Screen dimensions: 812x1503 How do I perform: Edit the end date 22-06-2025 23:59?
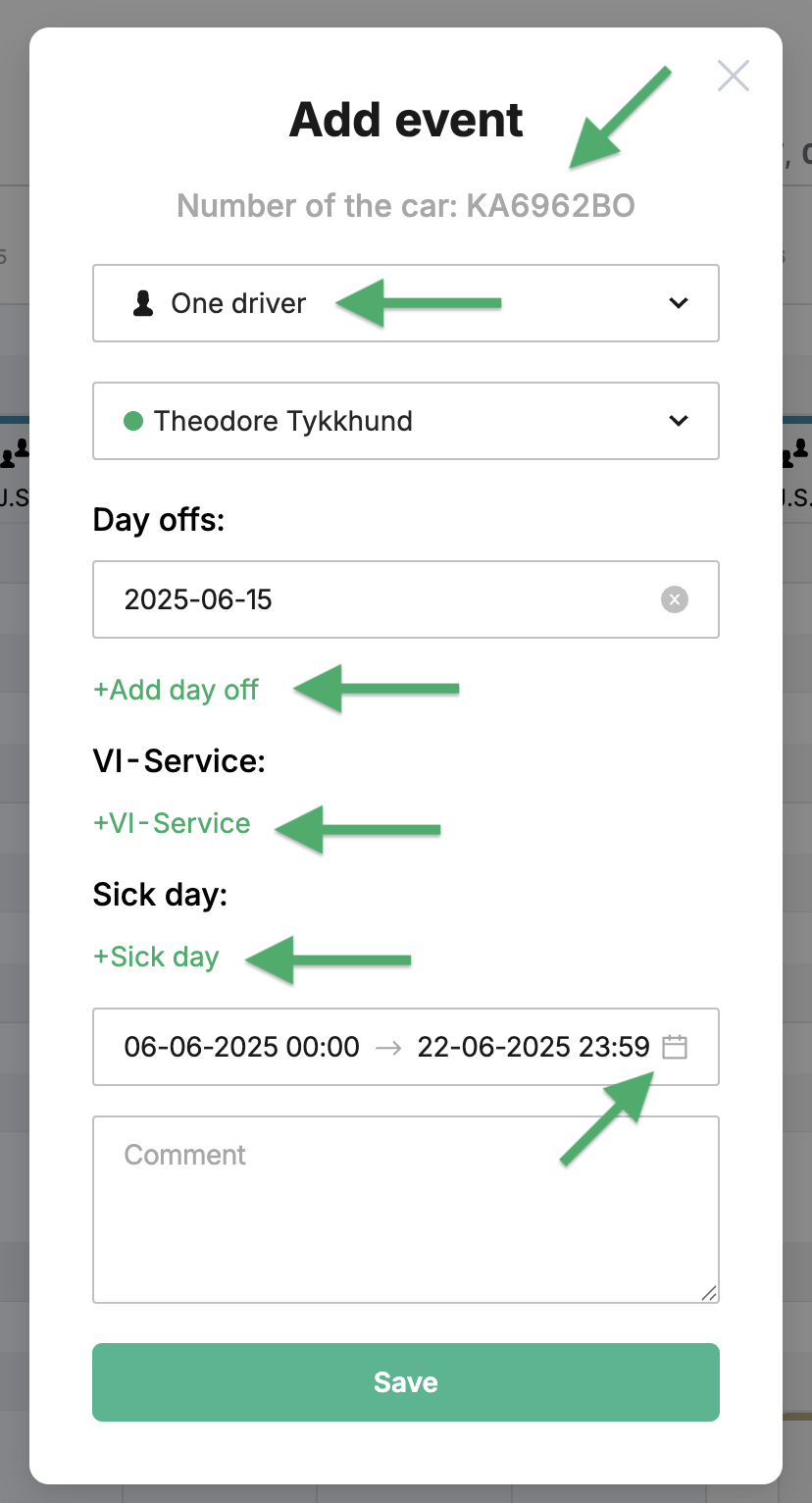[x=533, y=1047]
